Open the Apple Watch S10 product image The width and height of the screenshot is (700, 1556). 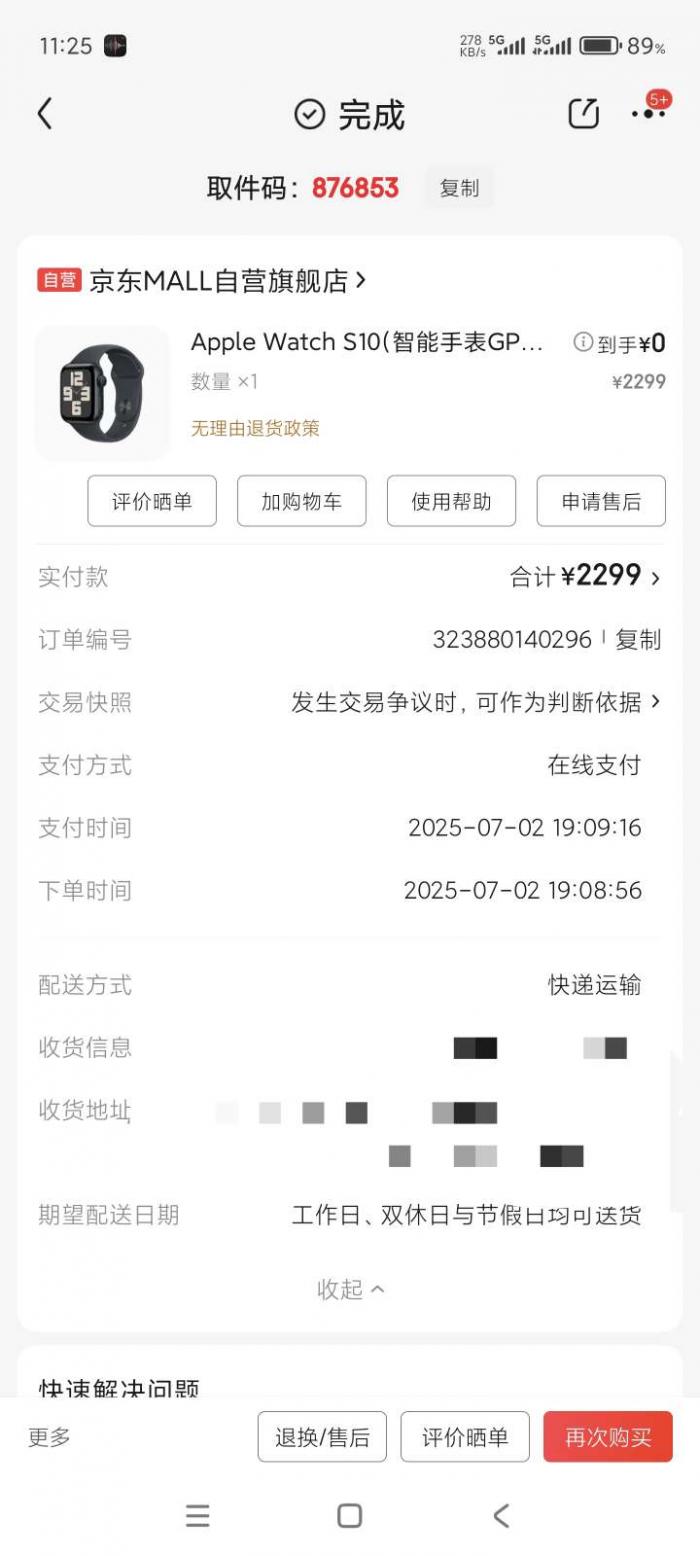102,393
